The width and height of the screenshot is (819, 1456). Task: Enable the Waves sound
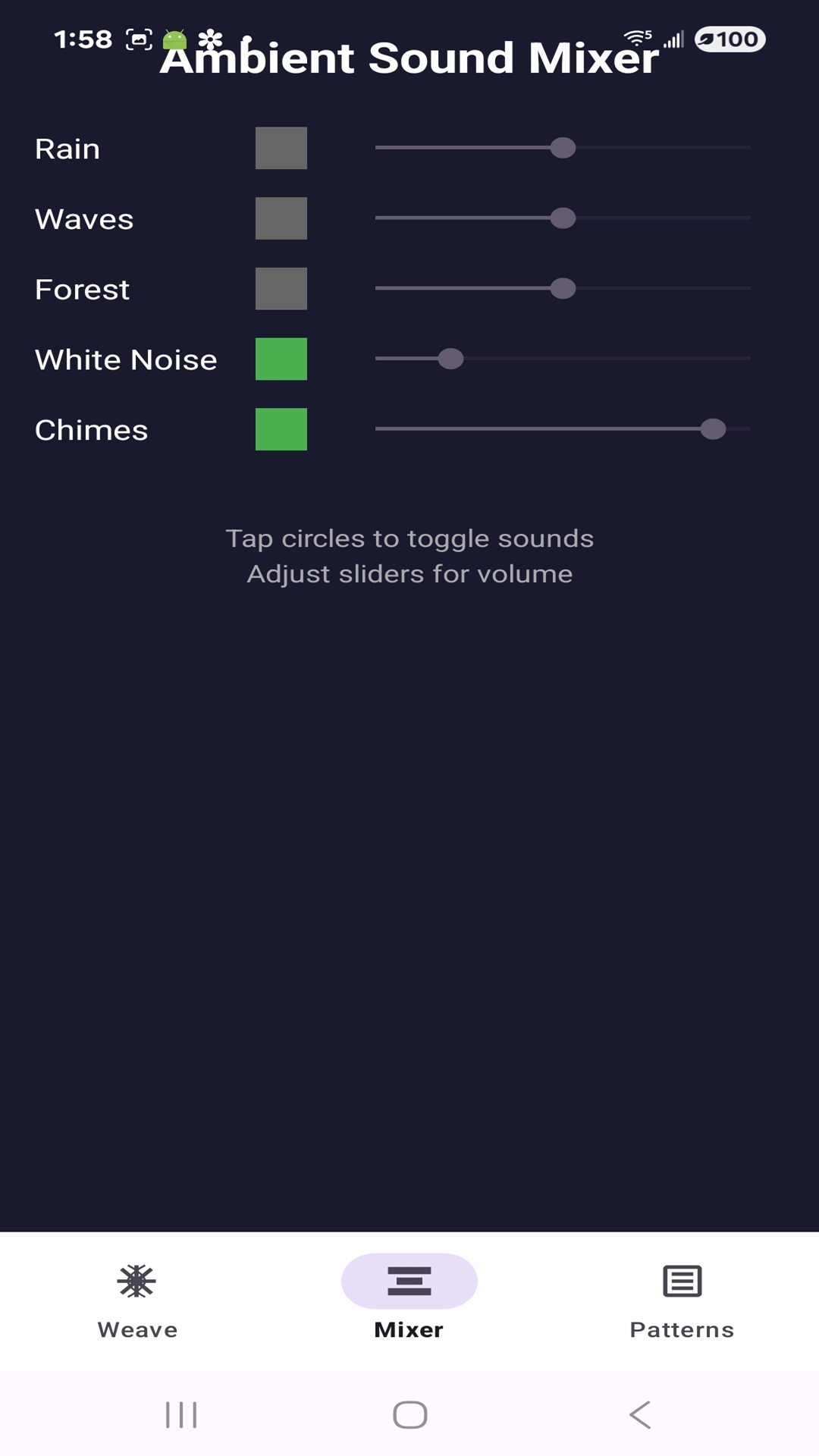[x=281, y=218]
